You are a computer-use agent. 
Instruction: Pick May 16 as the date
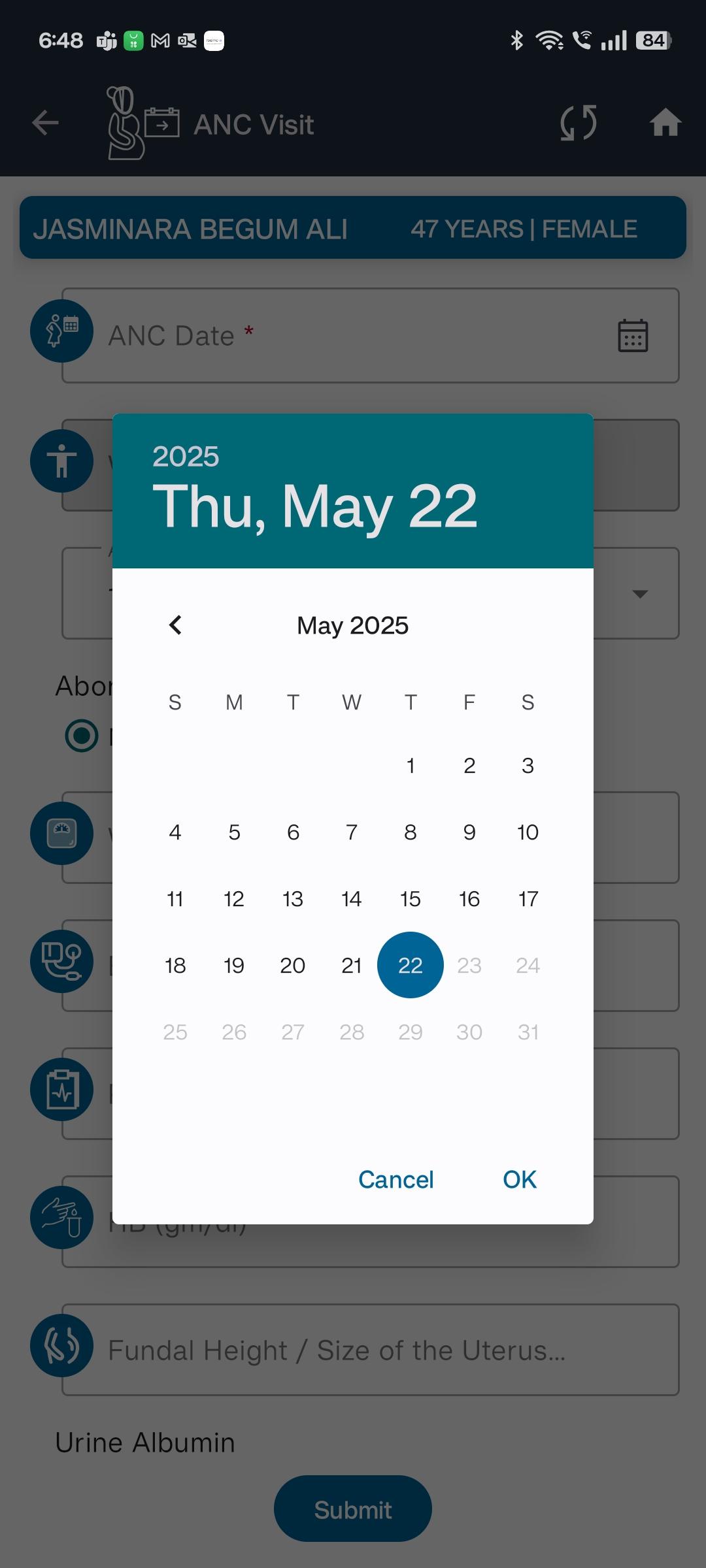[469, 898]
